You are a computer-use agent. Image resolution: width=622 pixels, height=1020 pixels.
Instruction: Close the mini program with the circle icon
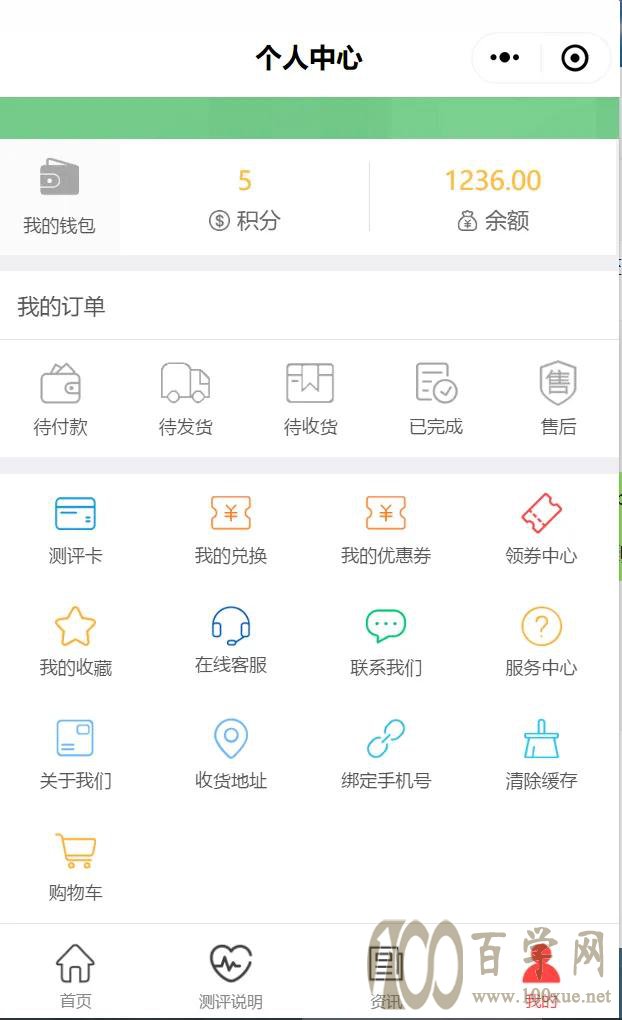coord(575,58)
